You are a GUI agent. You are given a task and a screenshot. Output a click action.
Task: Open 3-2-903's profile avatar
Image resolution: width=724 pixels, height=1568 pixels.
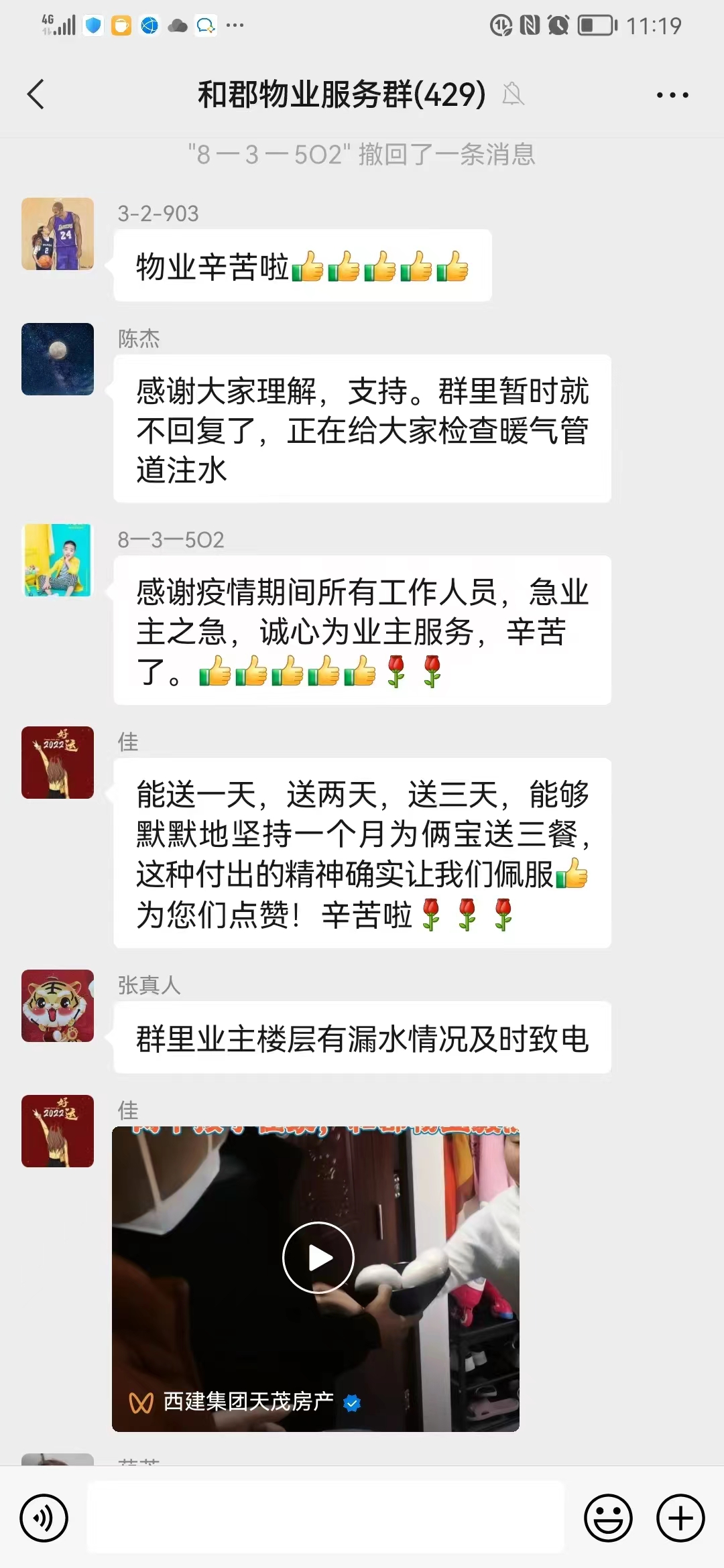(x=58, y=234)
